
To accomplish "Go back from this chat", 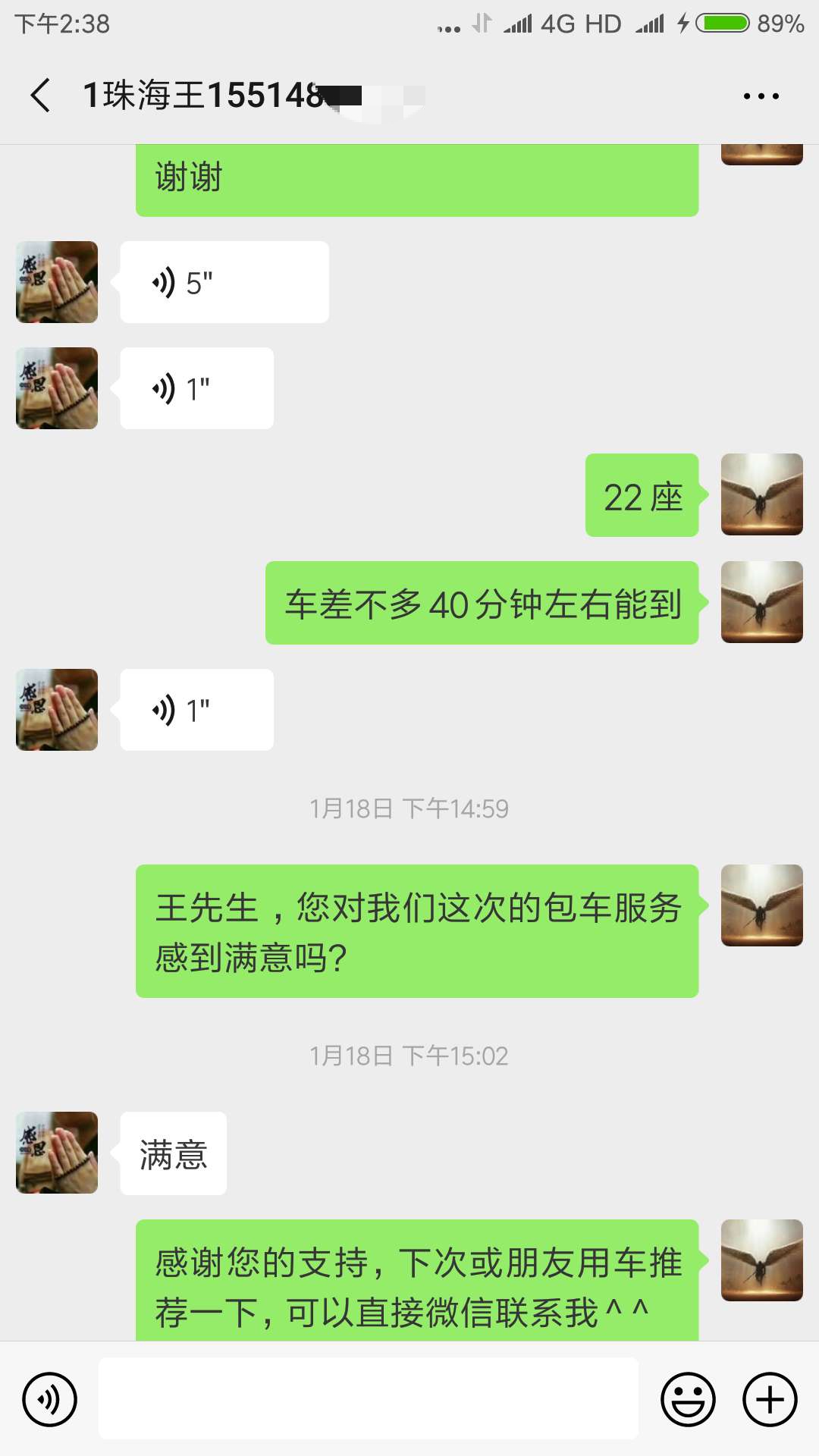I will click(41, 96).
